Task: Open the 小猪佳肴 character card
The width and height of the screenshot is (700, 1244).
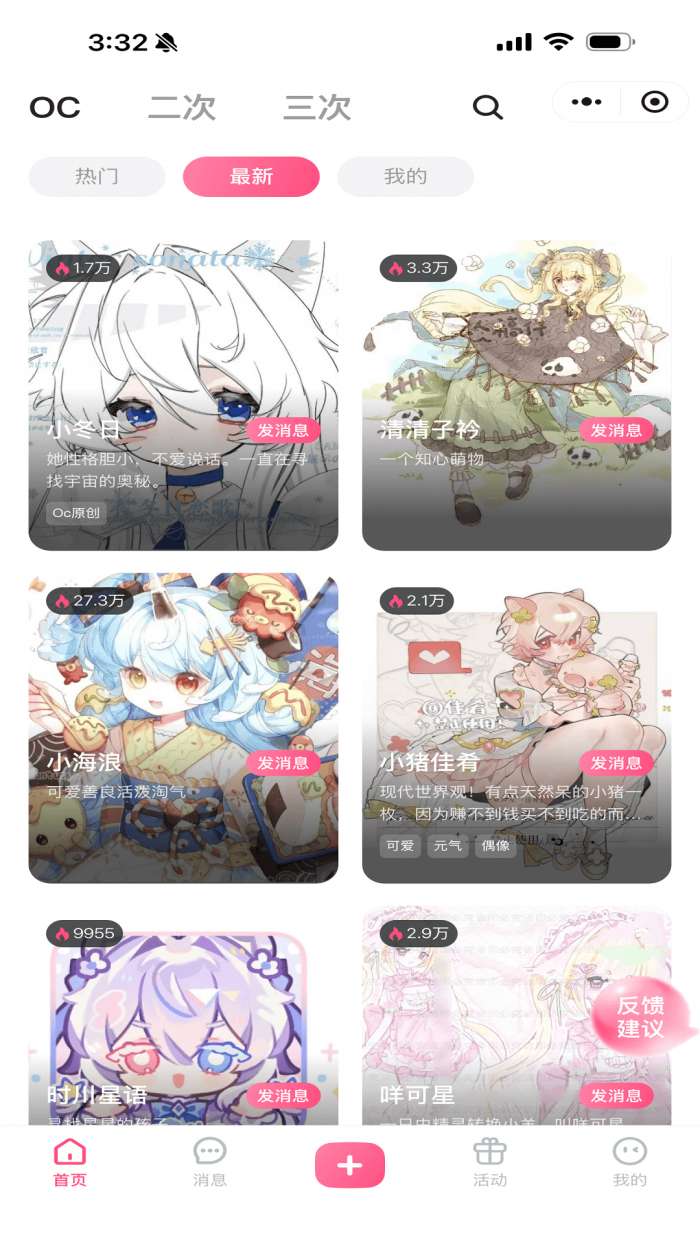Action: [516, 728]
